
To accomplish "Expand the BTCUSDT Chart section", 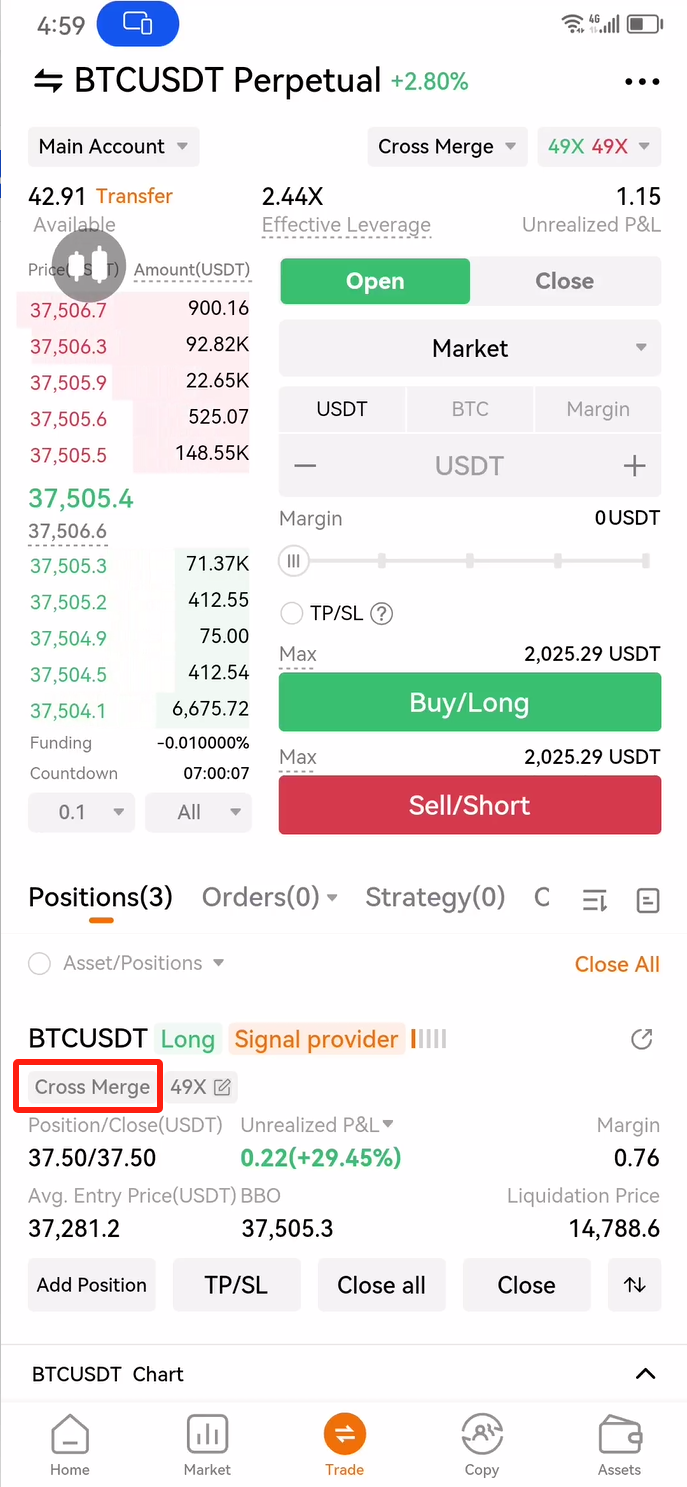I will click(x=645, y=1374).
